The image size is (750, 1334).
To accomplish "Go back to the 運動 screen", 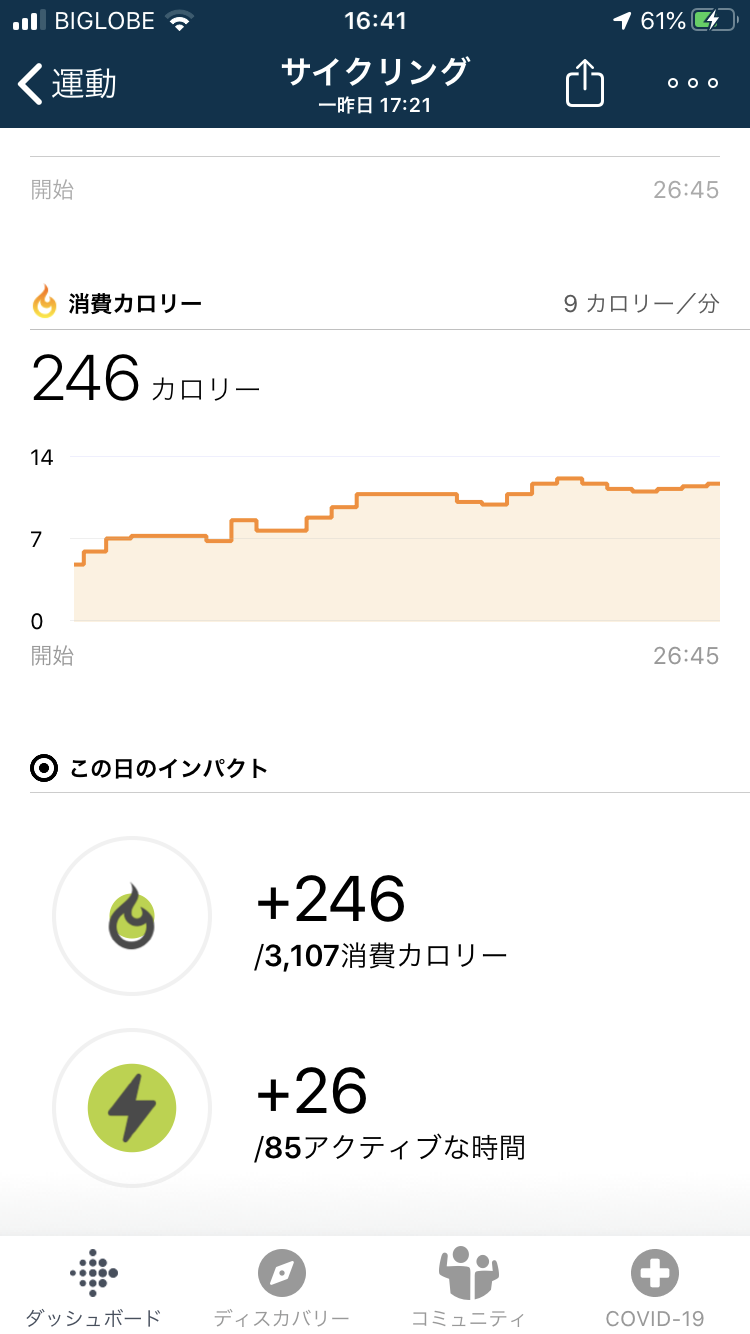I will click(x=68, y=84).
